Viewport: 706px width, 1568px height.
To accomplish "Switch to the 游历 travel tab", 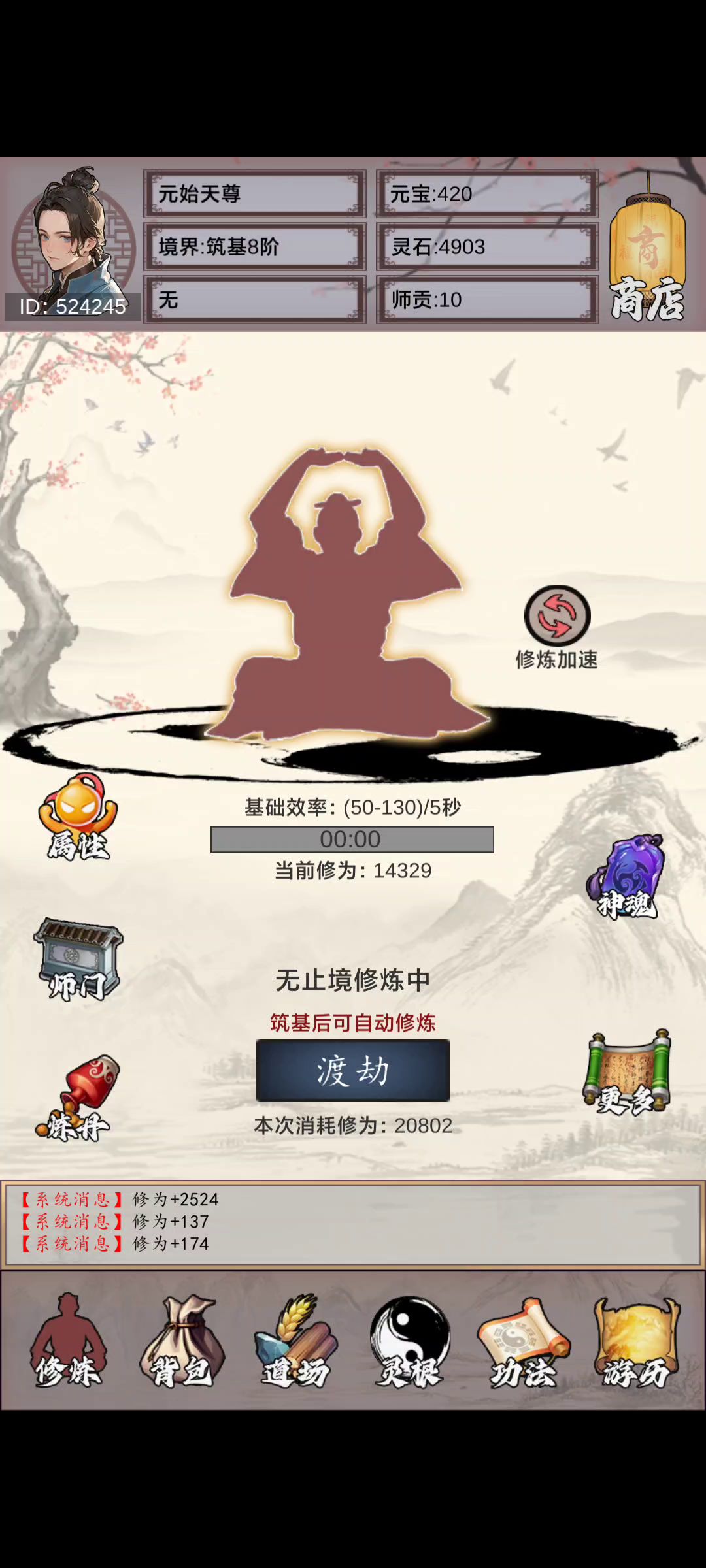I will (x=637, y=1341).
